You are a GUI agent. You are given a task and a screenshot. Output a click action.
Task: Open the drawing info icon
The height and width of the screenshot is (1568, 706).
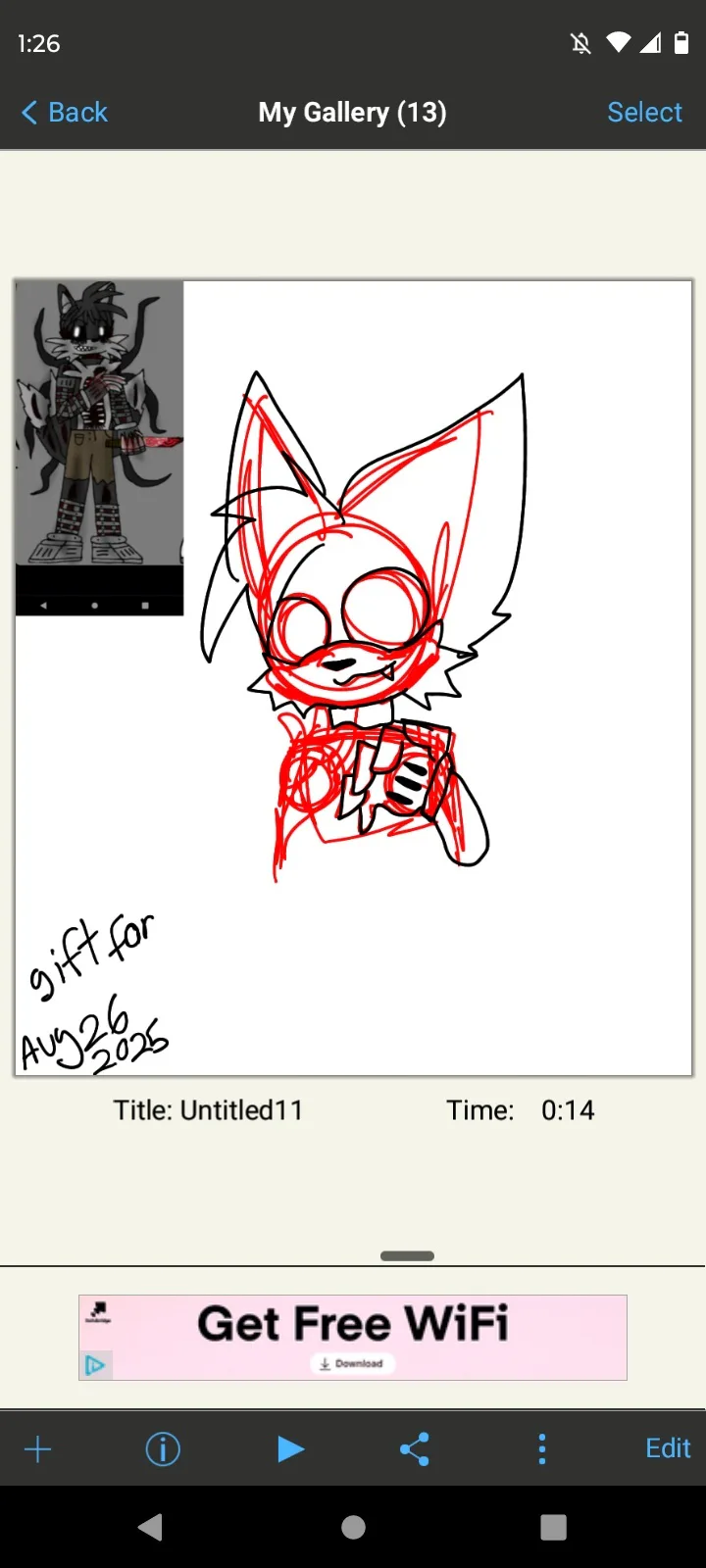pyautogui.click(x=163, y=1448)
